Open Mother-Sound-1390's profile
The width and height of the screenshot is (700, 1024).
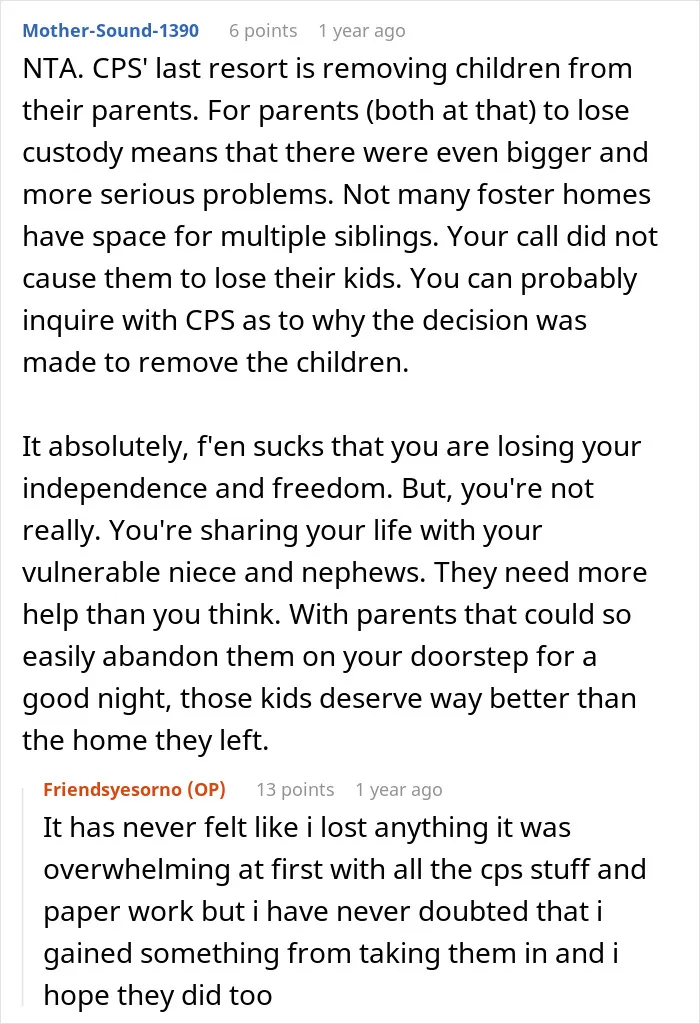(110, 31)
